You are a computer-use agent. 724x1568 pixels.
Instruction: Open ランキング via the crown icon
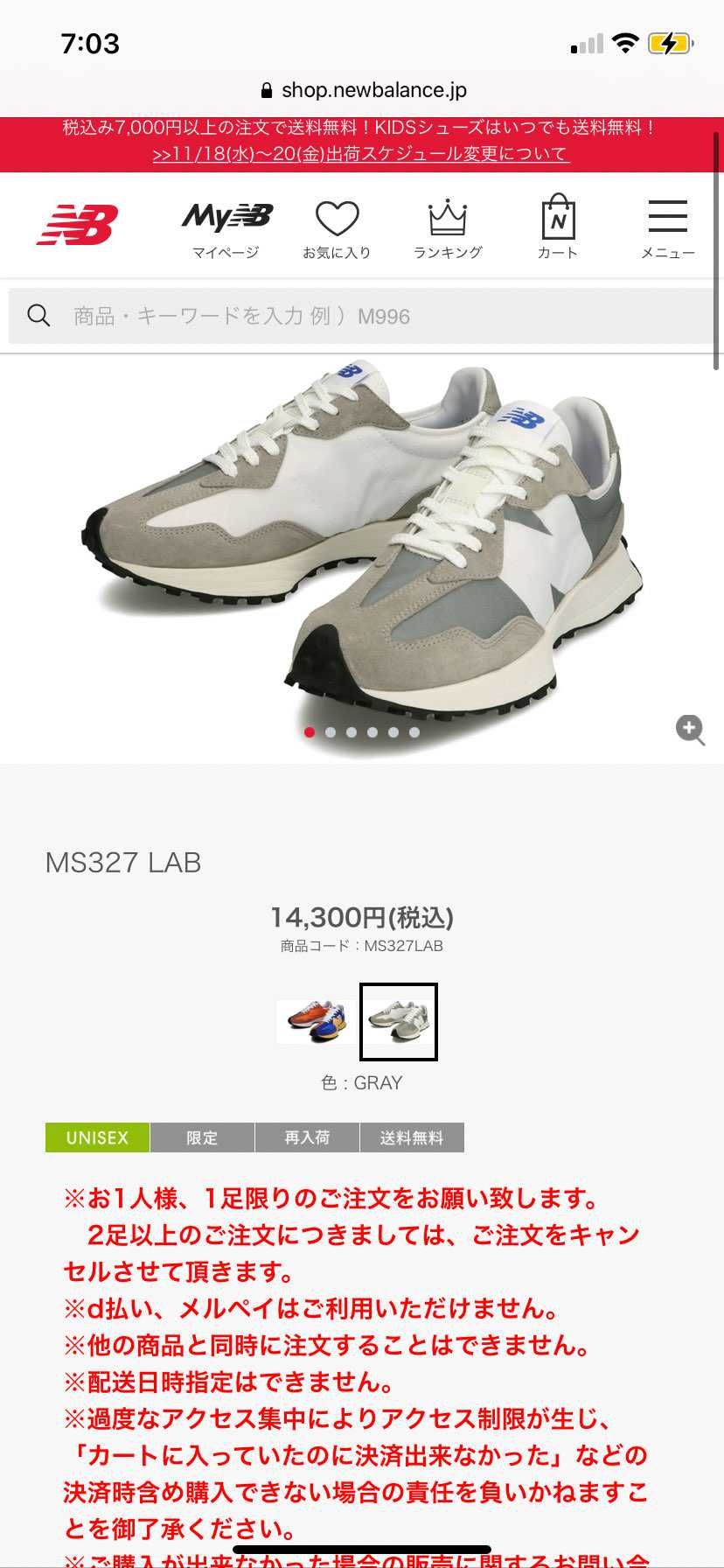click(447, 227)
